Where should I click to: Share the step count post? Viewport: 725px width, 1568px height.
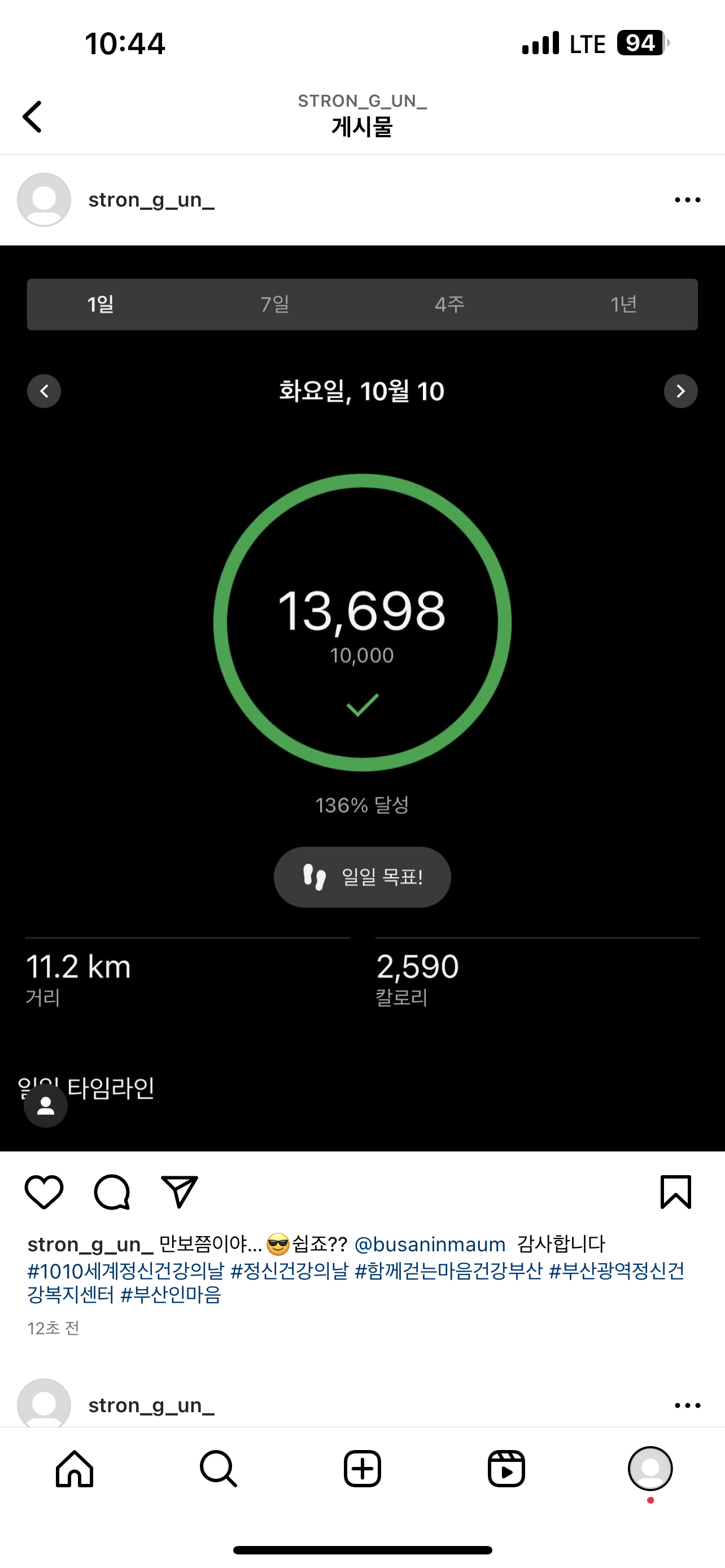(180, 1192)
